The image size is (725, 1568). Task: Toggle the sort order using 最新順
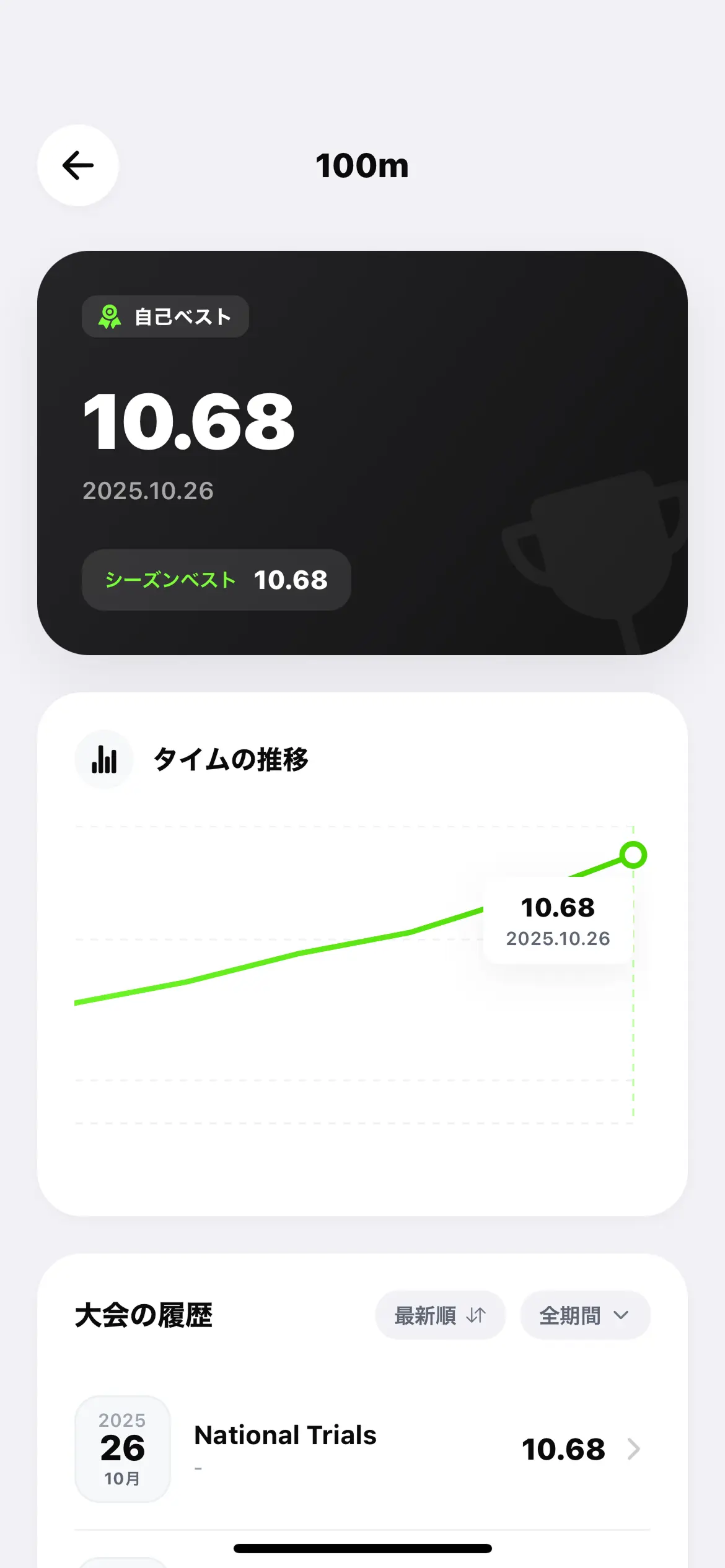(440, 1315)
